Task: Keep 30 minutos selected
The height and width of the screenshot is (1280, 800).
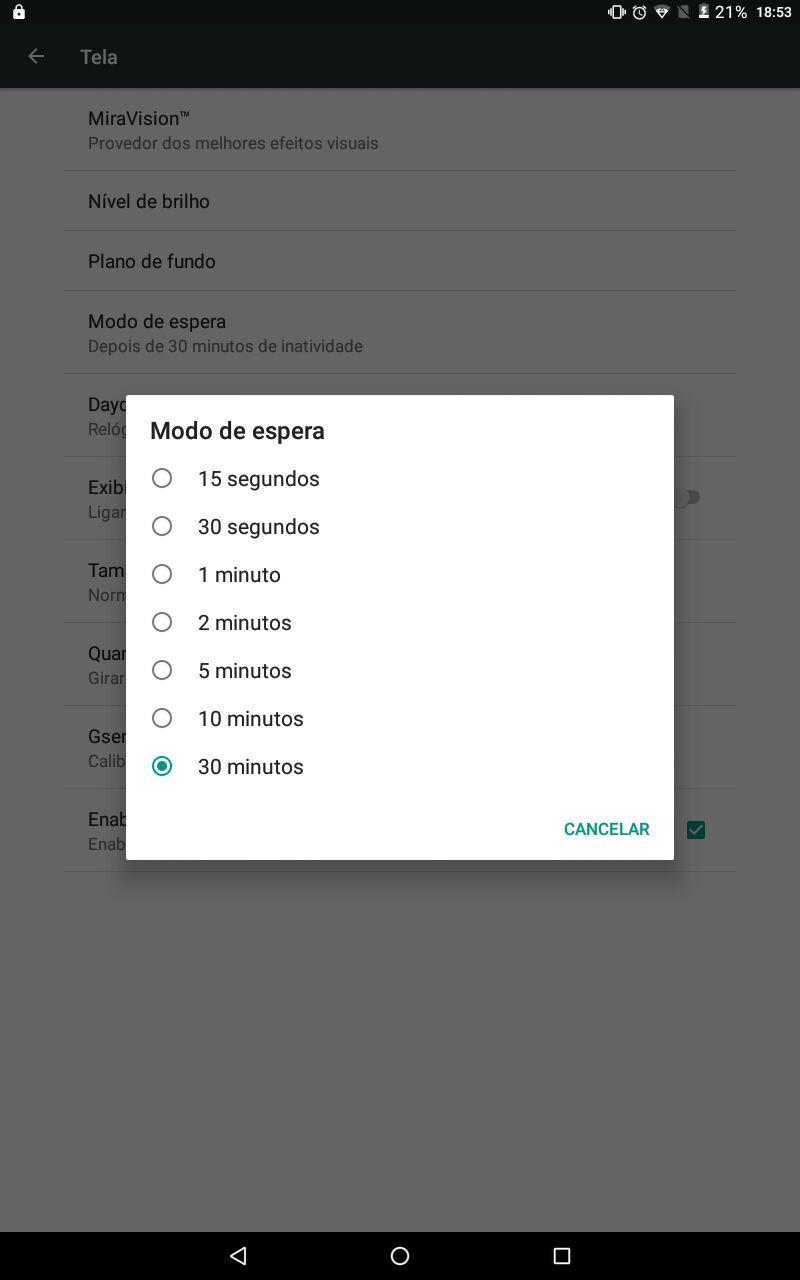Action: pyautogui.click(x=400, y=766)
